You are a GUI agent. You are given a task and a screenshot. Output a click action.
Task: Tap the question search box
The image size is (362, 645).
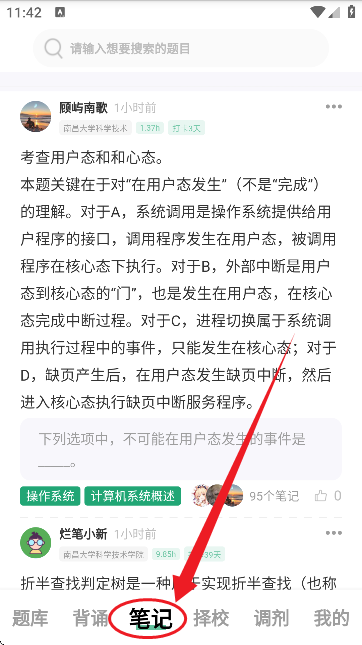point(181,49)
